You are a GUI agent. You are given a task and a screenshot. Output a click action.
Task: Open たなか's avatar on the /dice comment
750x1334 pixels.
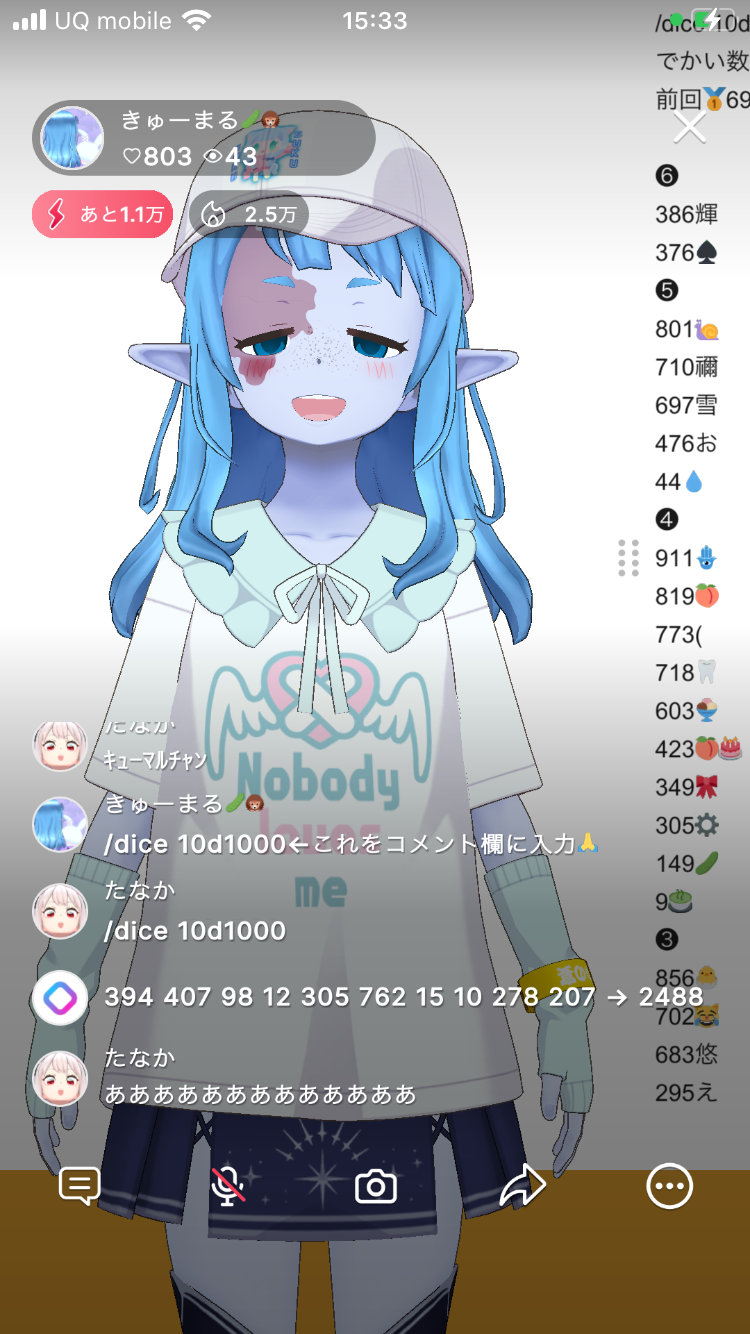(x=60, y=911)
